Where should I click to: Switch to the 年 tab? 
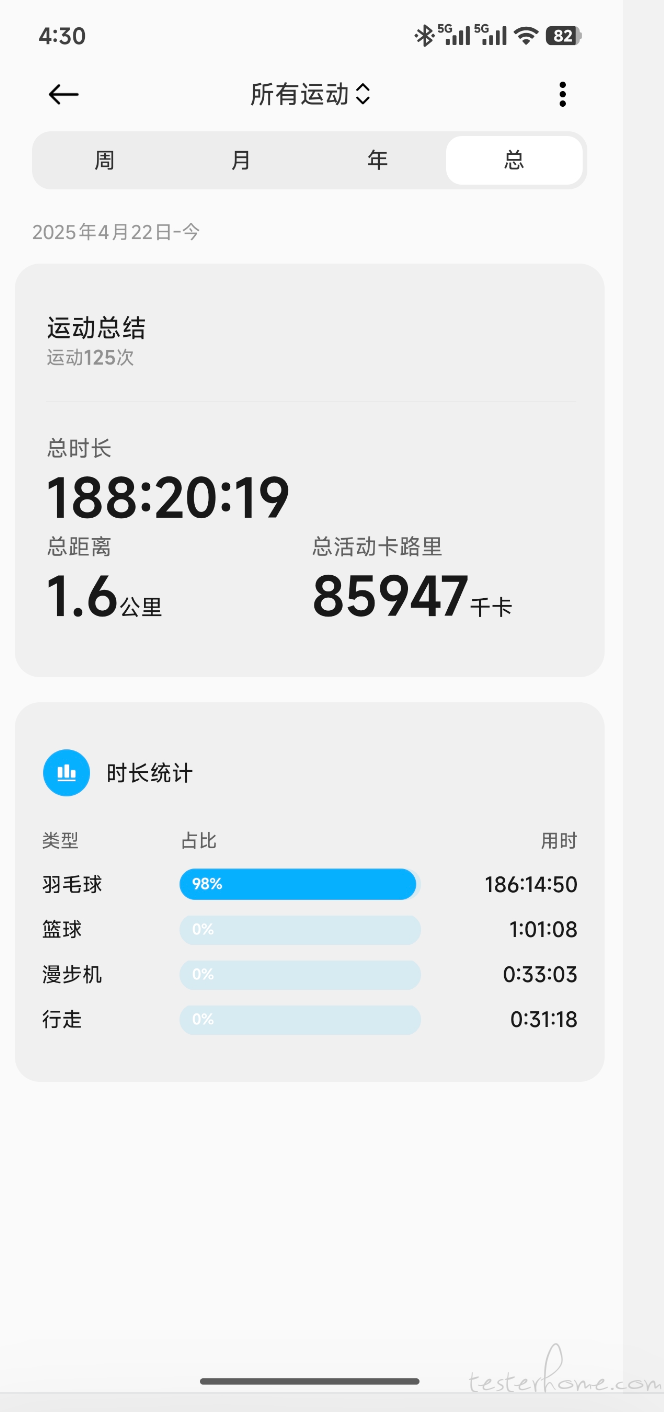[x=377, y=160]
